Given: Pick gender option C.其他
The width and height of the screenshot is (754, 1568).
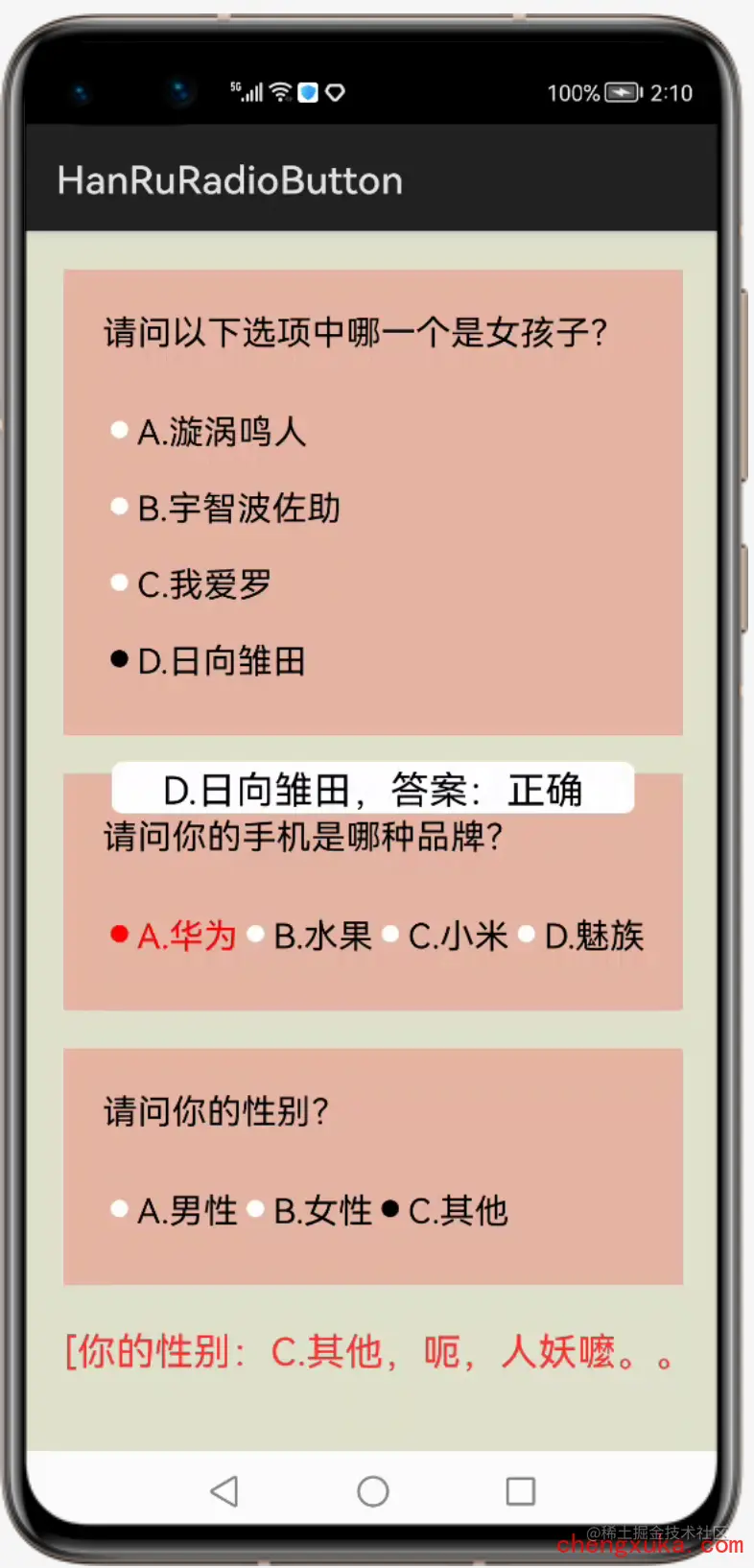Looking at the screenshot, I should point(445,1210).
